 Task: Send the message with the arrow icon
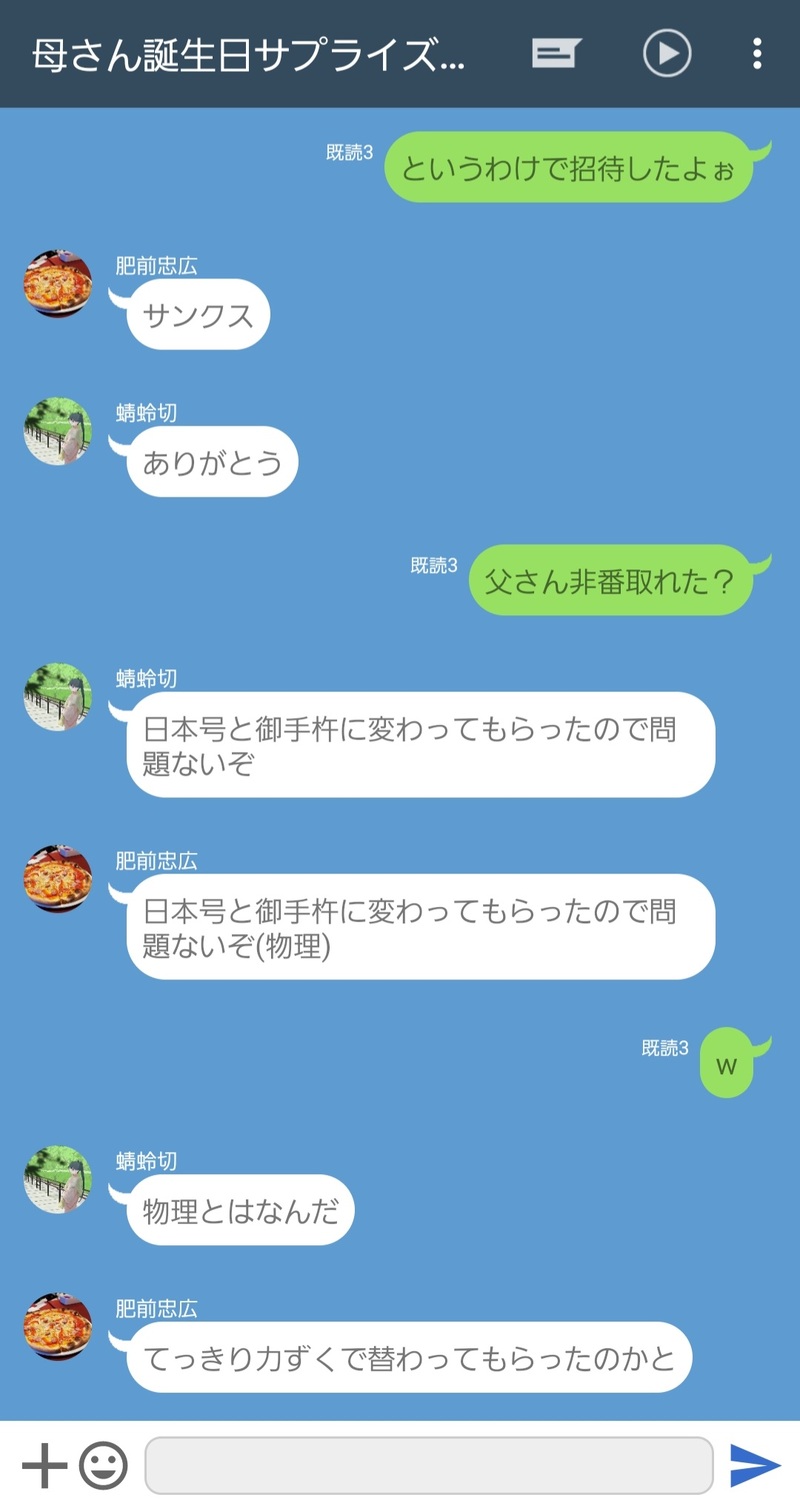[755, 1466]
